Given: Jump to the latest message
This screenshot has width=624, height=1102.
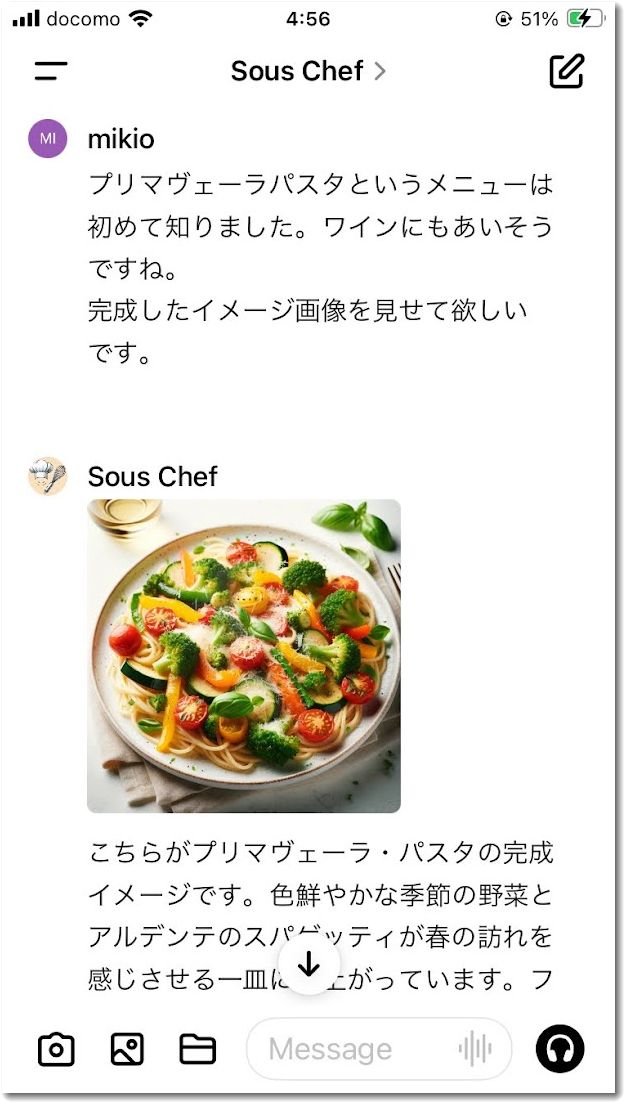Looking at the screenshot, I should point(309,964).
